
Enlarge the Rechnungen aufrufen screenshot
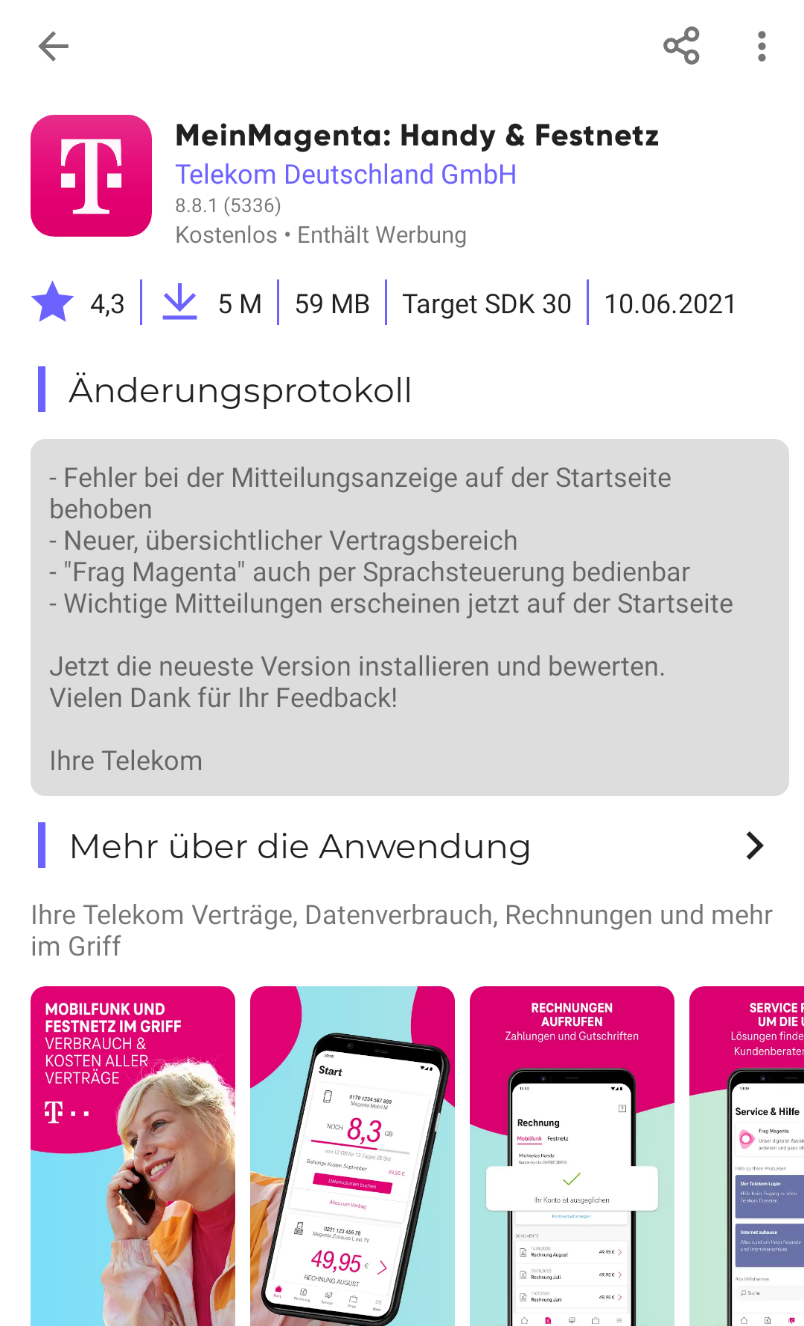pyautogui.click(x=572, y=1155)
